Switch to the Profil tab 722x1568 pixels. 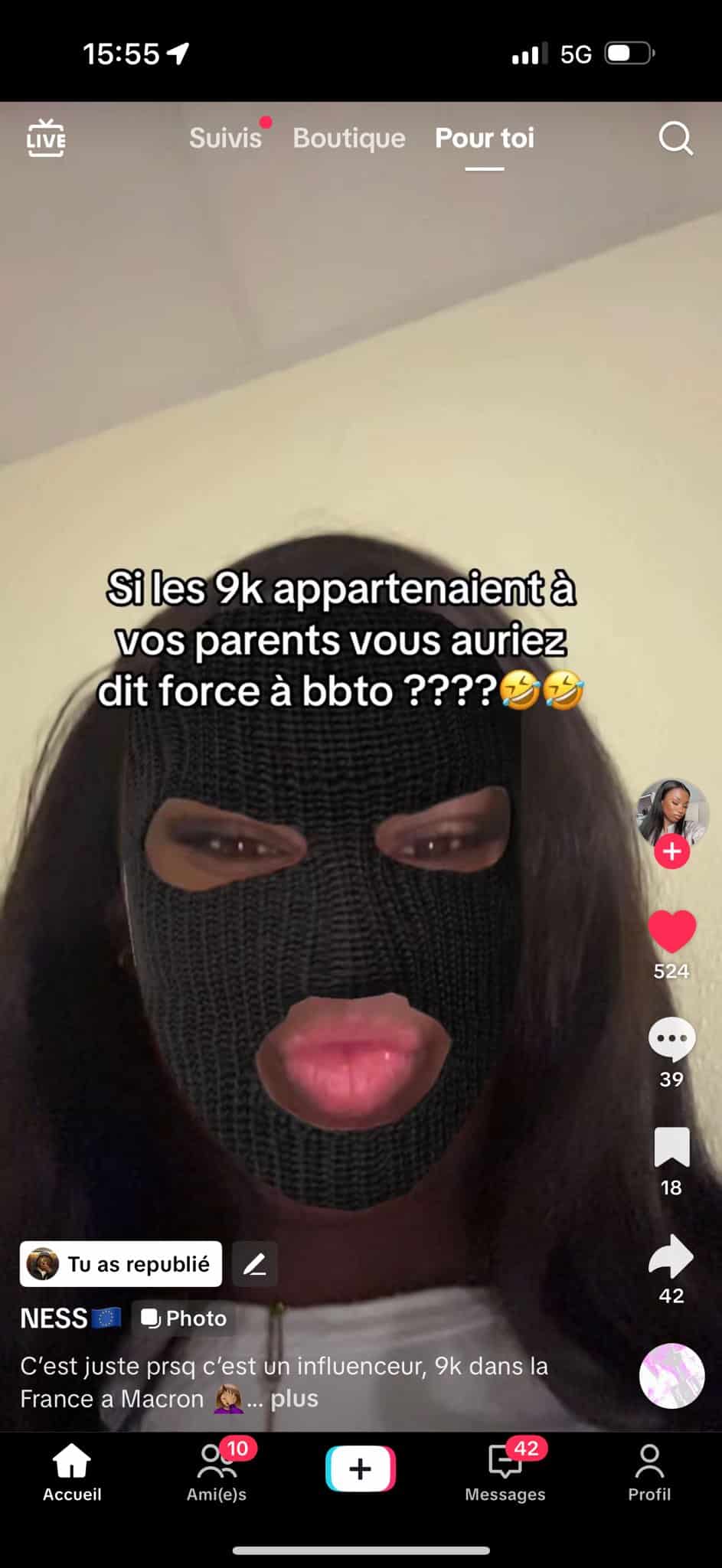tap(649, 1472)
